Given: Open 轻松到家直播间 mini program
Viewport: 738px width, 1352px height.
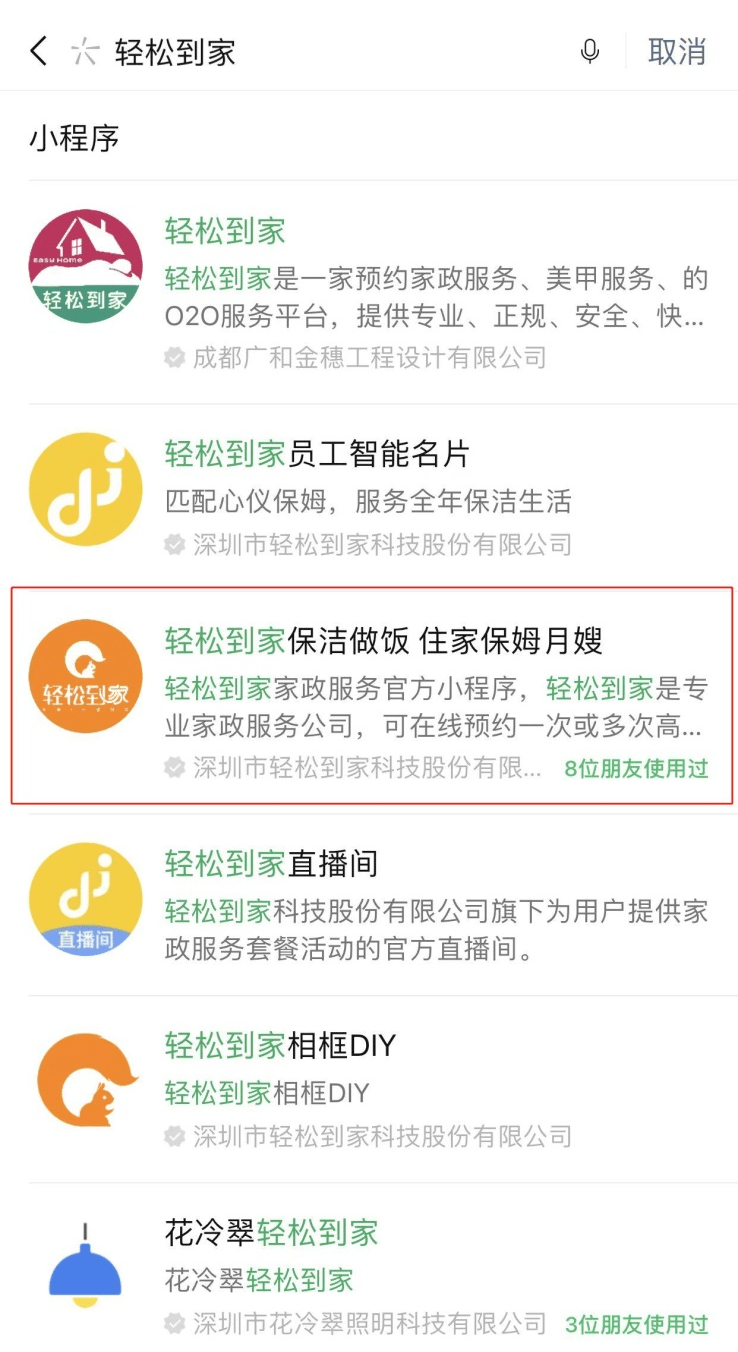Looking at the screenshot, I should point(369,903).
